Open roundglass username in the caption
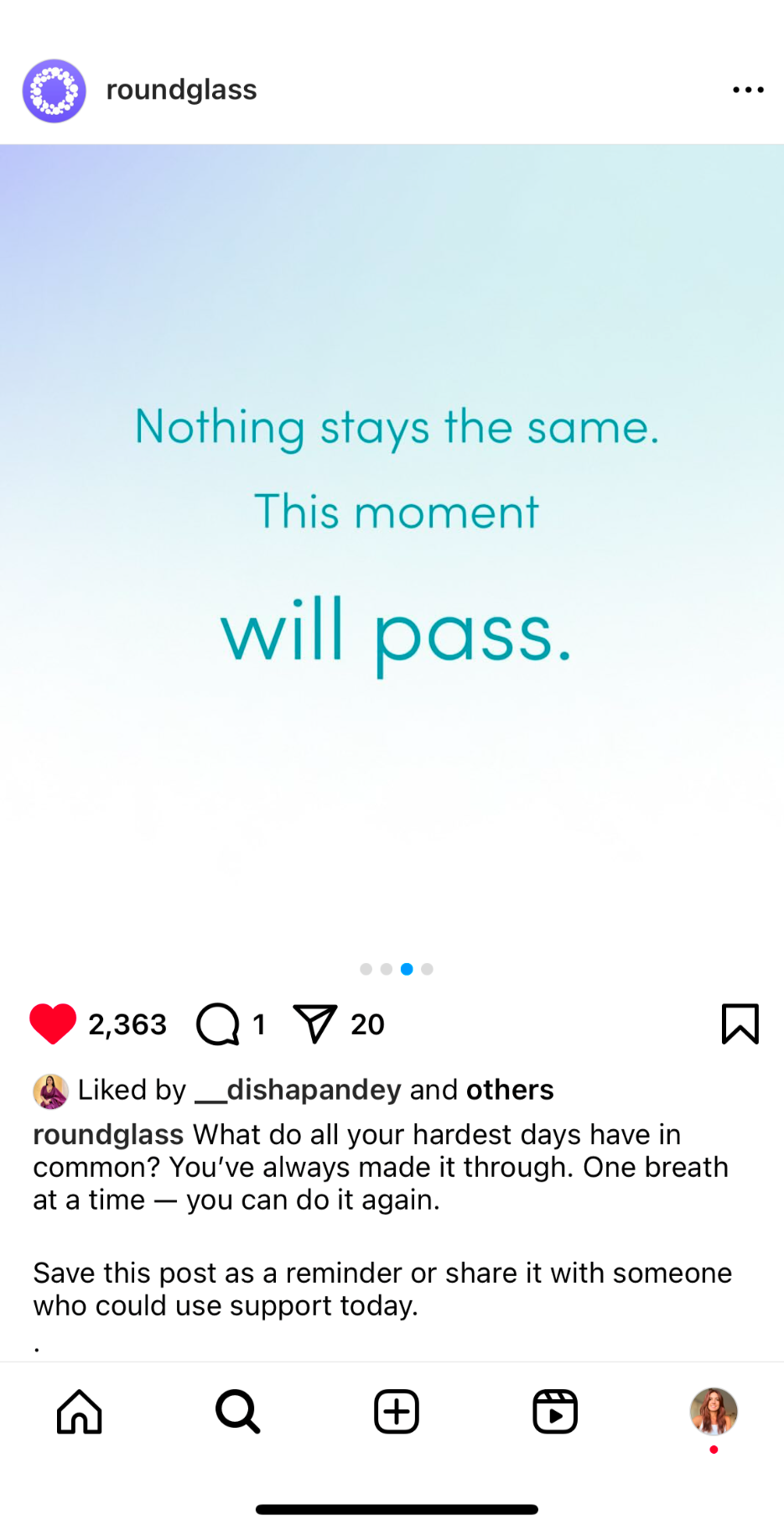The height and width of the screenshot is (1531, 784). [108, 1134]
